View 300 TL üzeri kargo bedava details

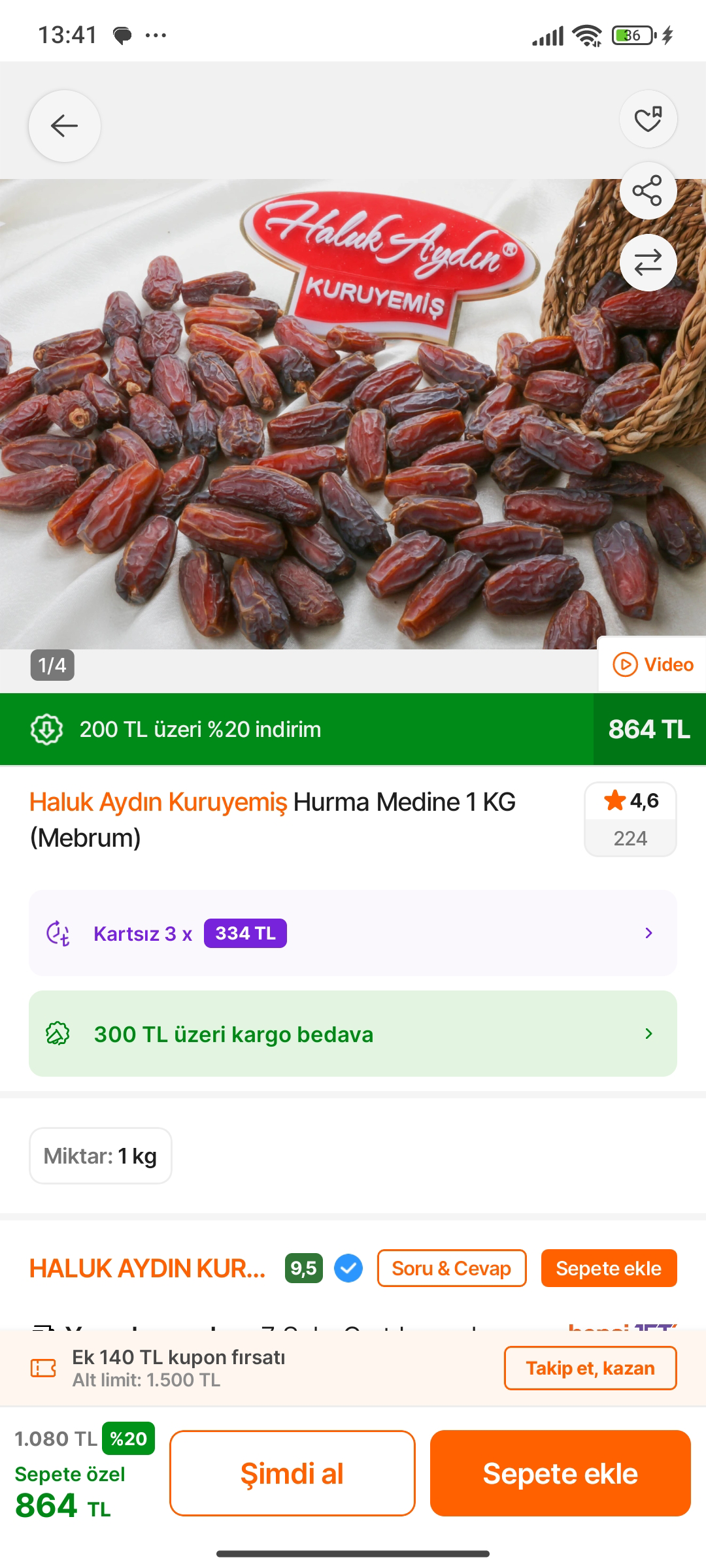pyautogui.click(x=353, y=1034)
